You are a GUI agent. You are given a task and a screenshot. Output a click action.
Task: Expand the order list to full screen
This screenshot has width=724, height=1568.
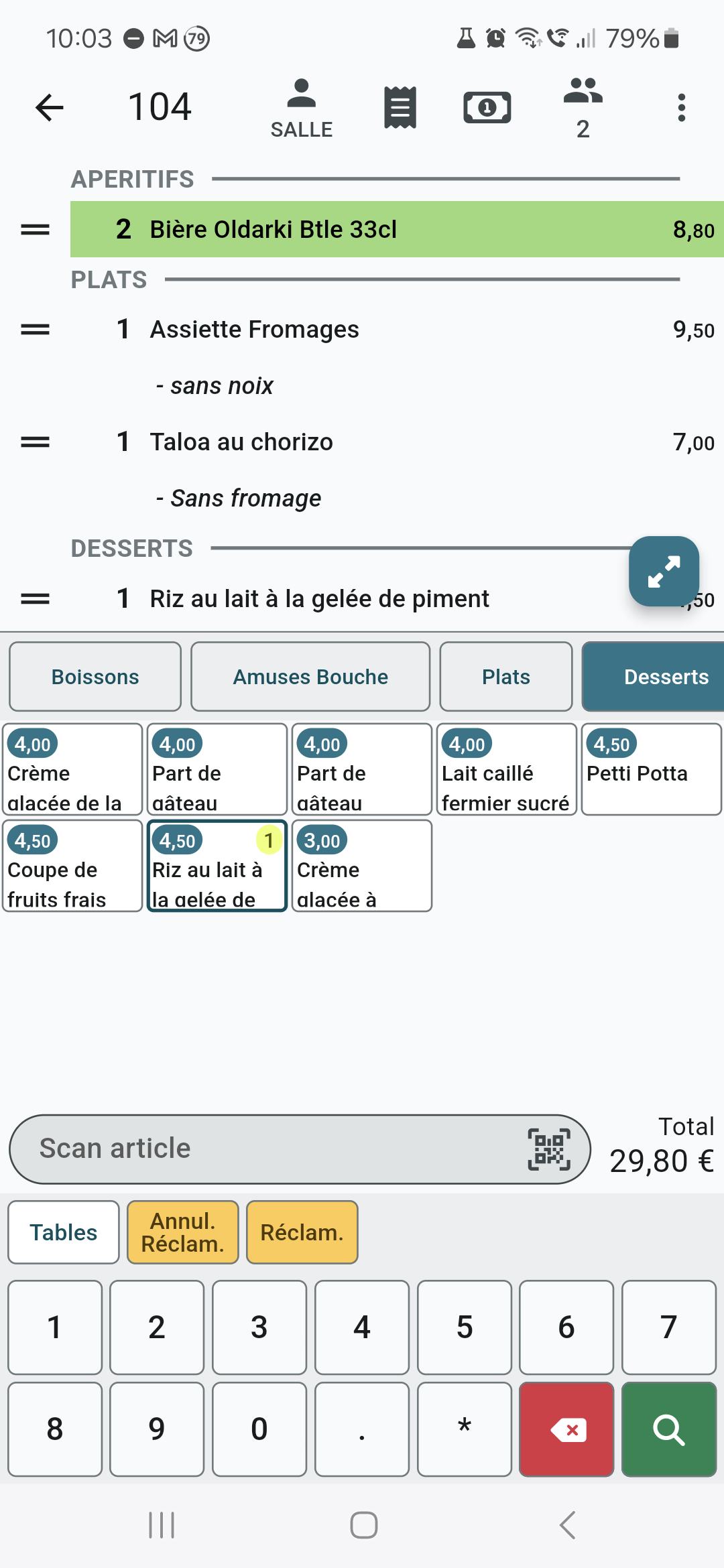(x=664, y=571)
